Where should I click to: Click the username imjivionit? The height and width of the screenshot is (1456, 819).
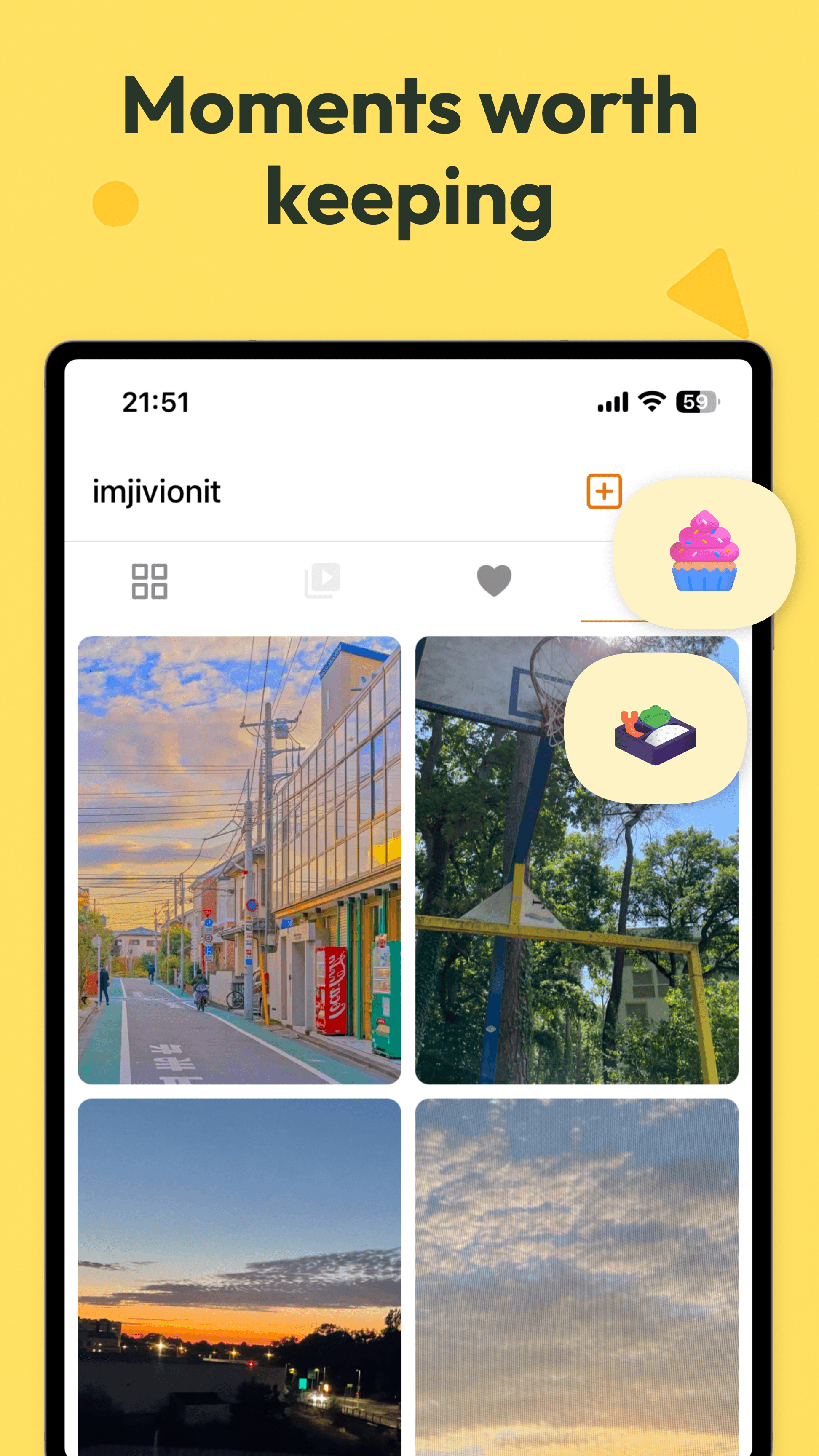tap(156, 491)
